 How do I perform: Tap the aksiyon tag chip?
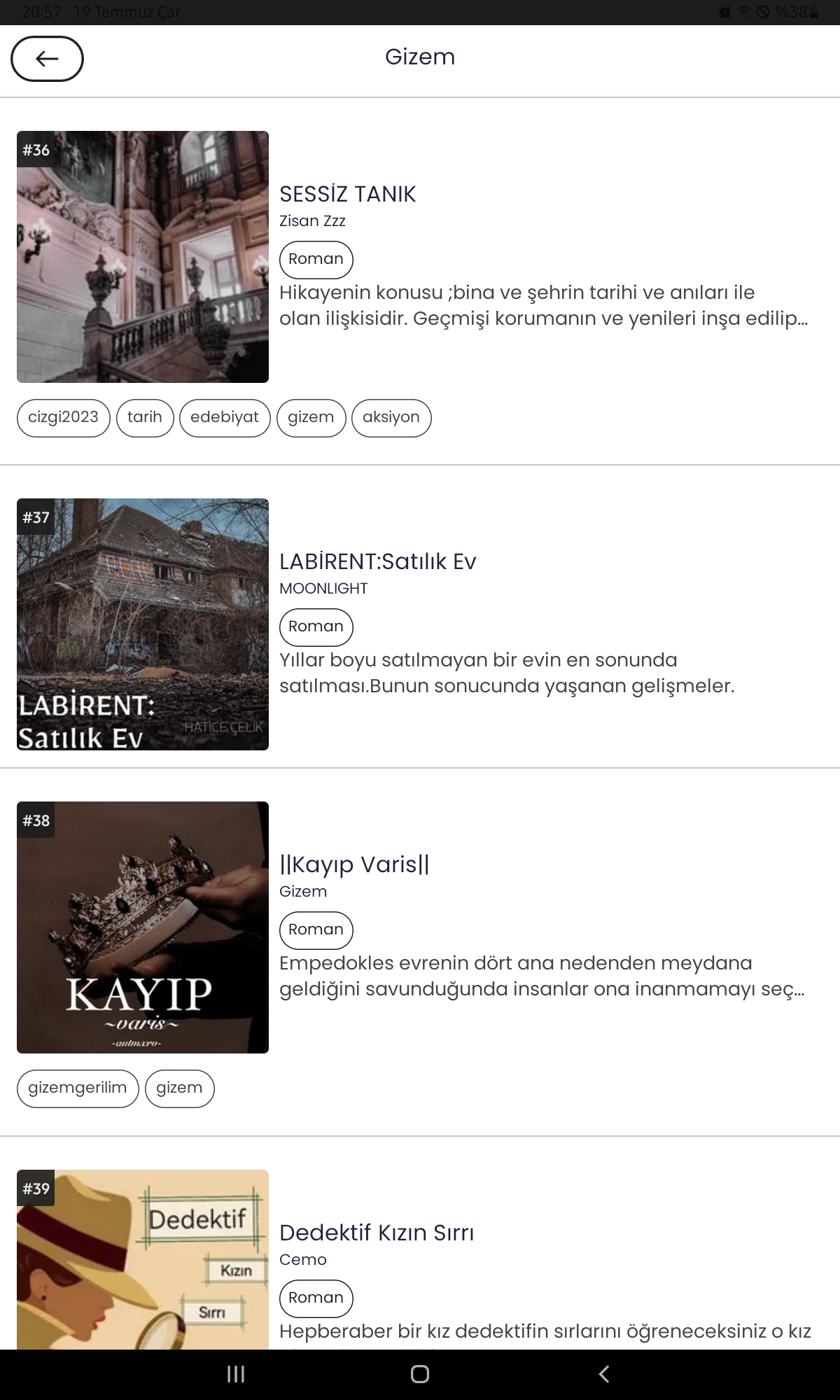point(391,418)
